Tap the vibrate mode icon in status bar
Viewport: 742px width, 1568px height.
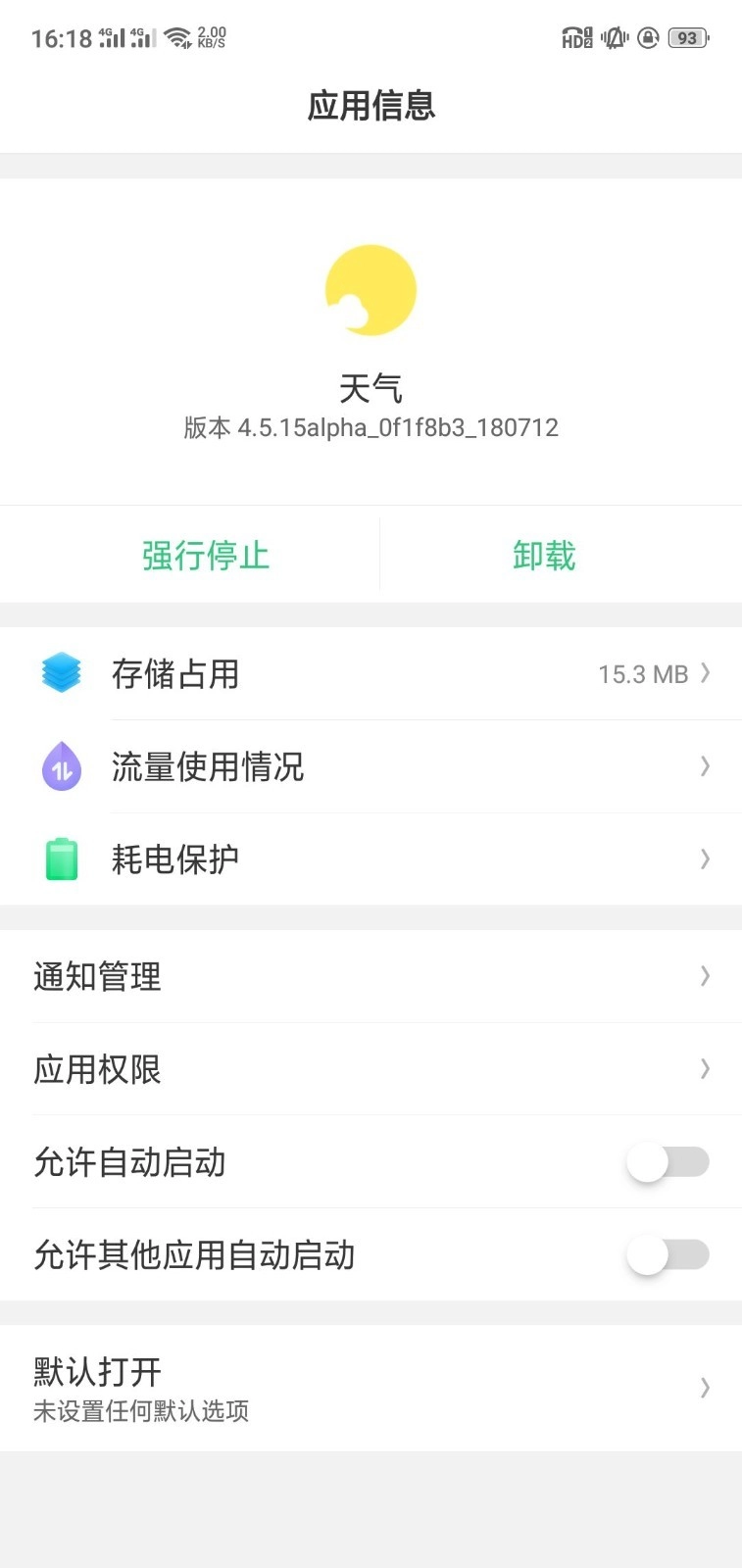pos(613,38)
